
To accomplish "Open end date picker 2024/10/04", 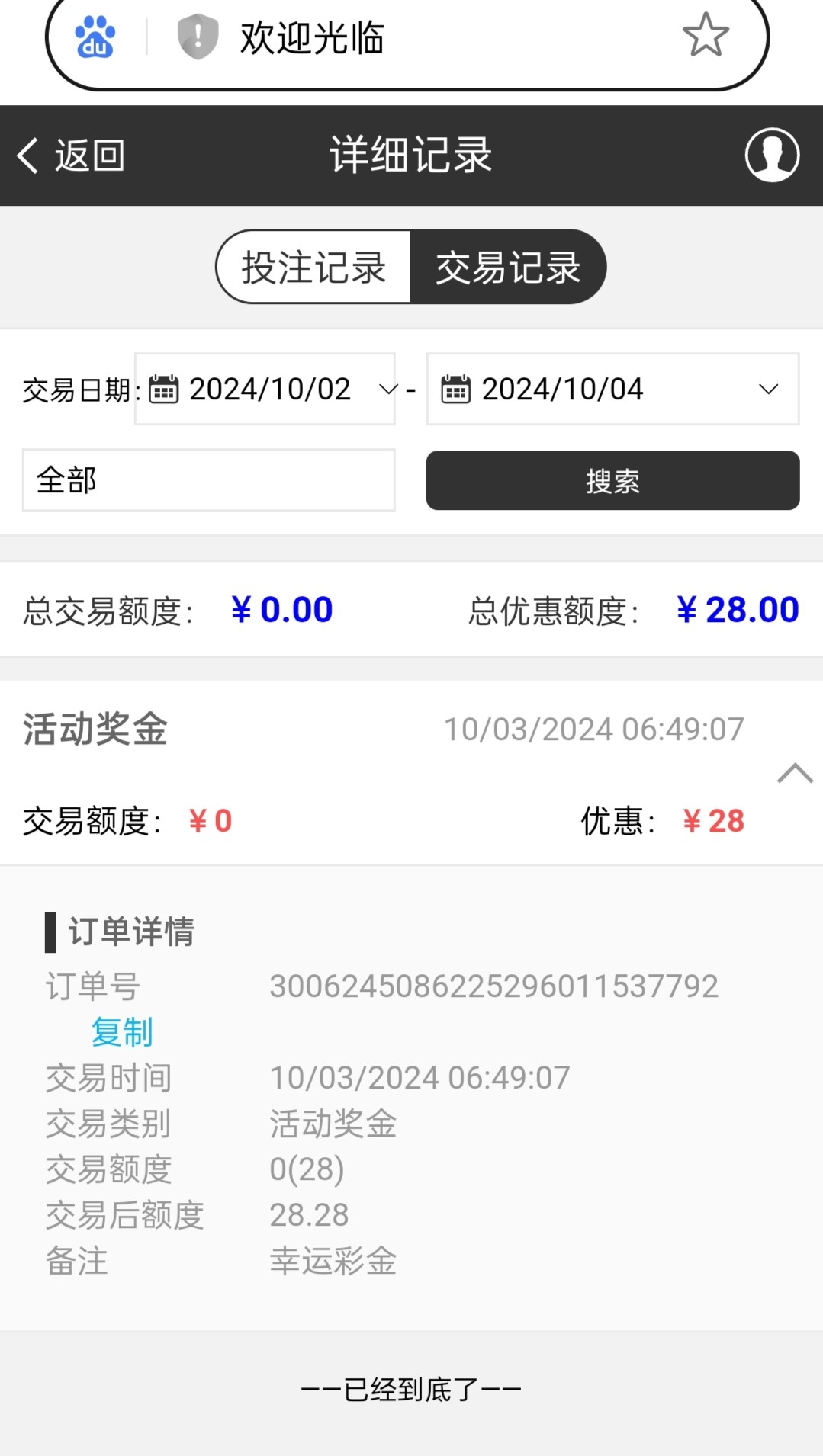I will point(612,390).
